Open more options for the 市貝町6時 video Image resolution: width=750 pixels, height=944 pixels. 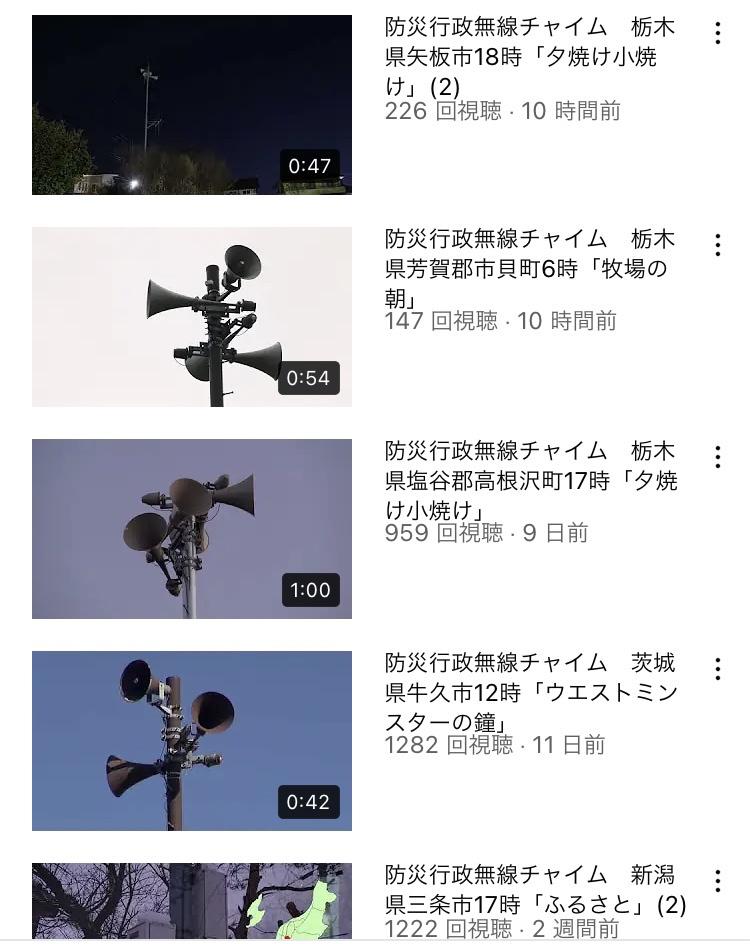[x=717, y=245]
